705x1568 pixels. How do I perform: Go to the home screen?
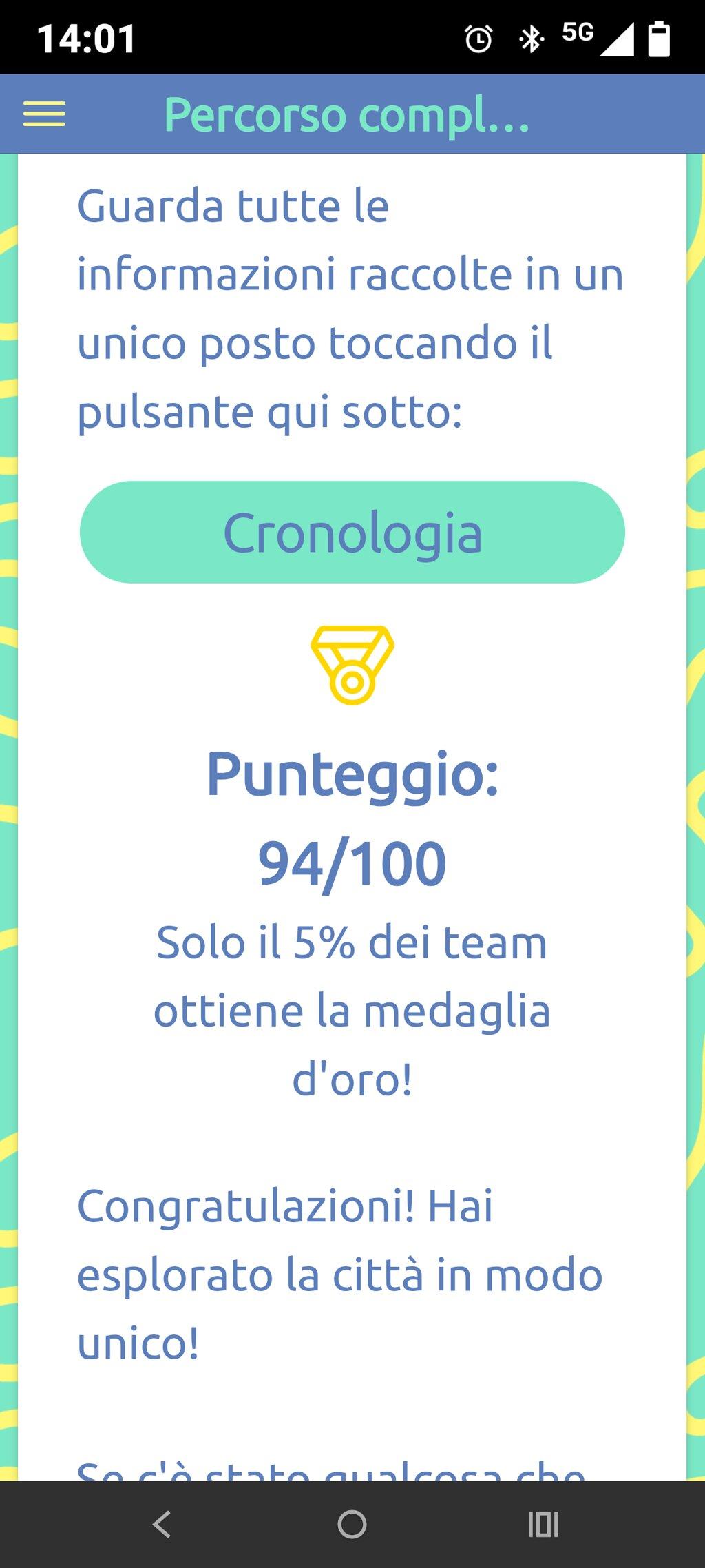pos(352,1524)
